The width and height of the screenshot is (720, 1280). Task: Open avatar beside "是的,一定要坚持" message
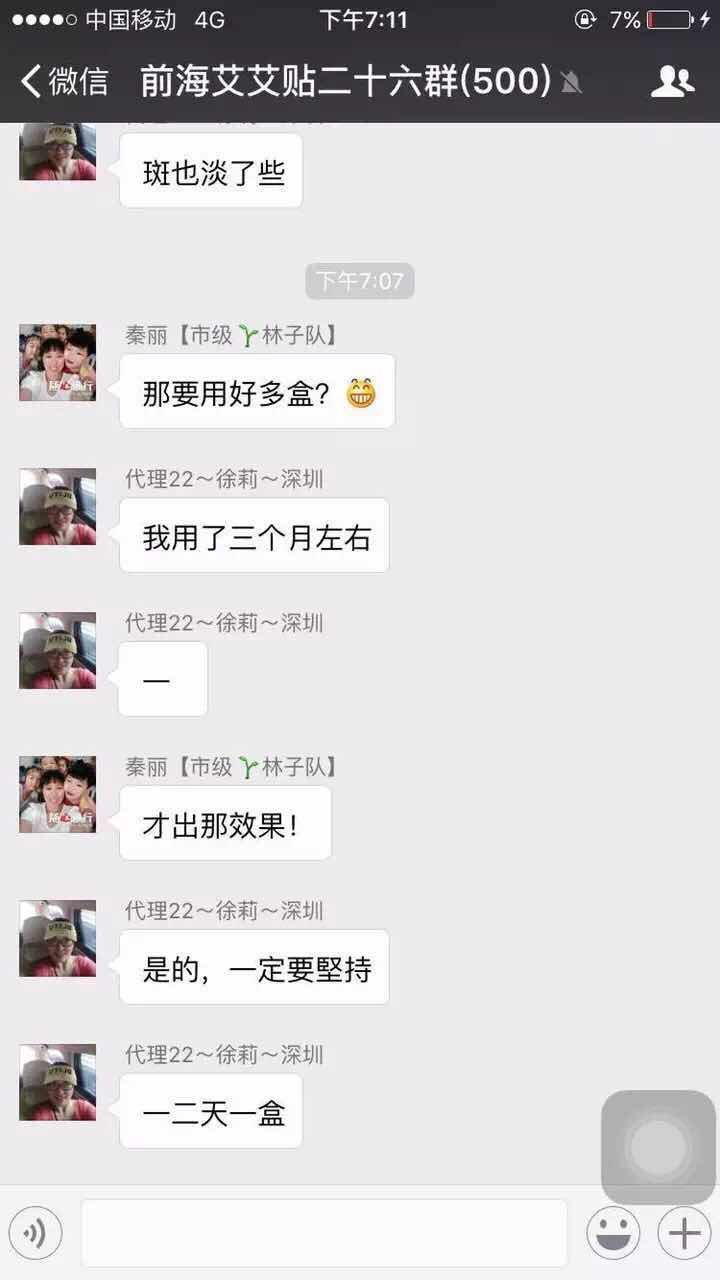click(x=58, y=938)
